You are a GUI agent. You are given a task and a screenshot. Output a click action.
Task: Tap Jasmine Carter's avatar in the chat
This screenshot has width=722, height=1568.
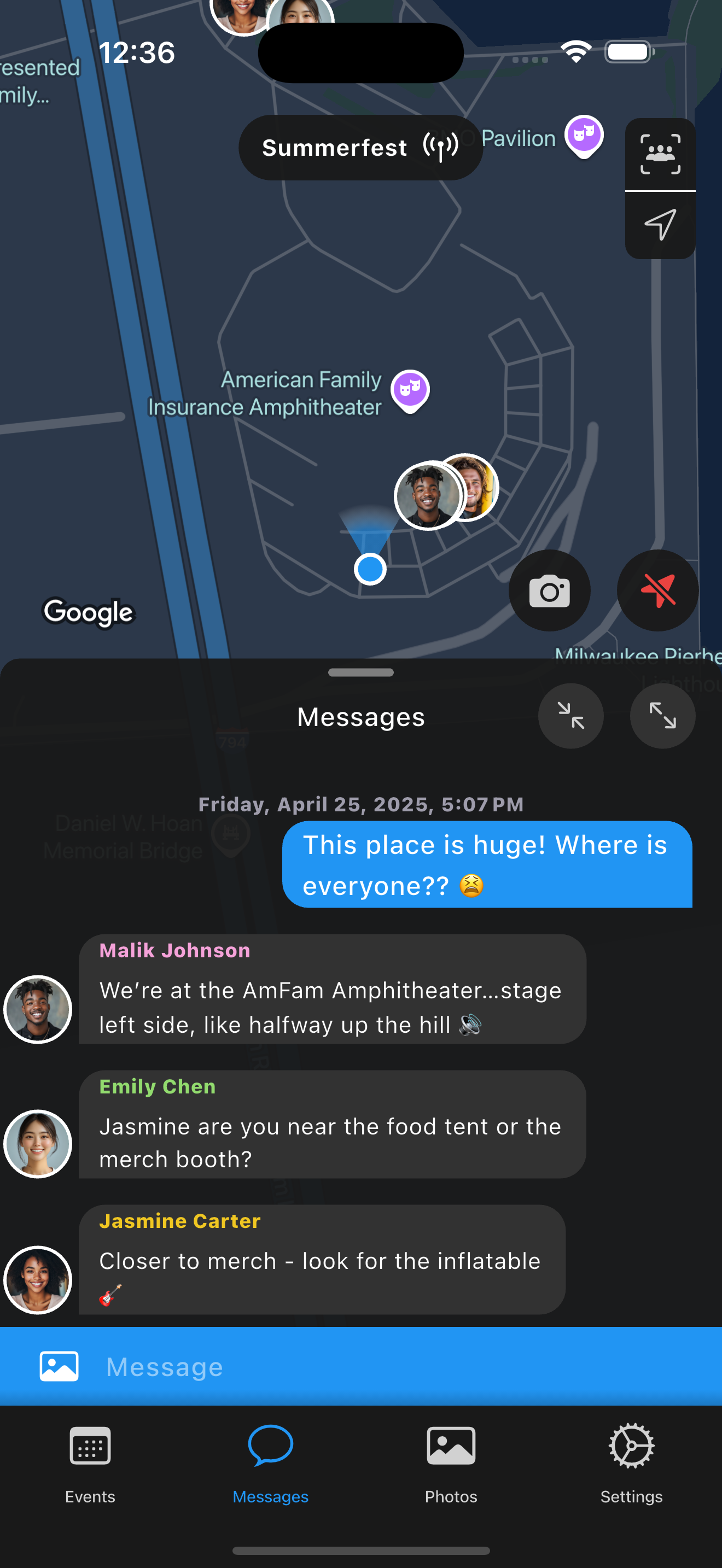click(x=38, y=1279)
